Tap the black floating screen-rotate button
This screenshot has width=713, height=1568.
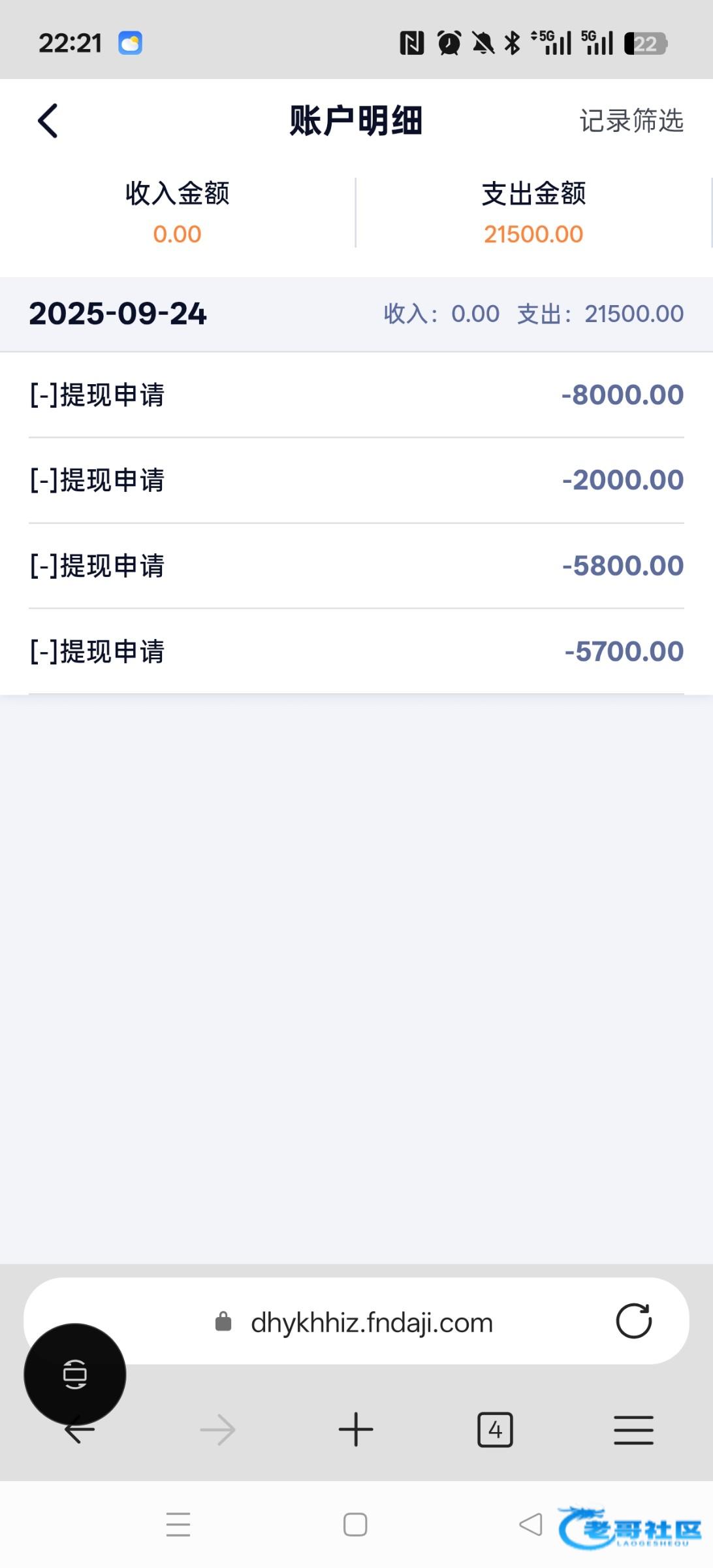75,1373
